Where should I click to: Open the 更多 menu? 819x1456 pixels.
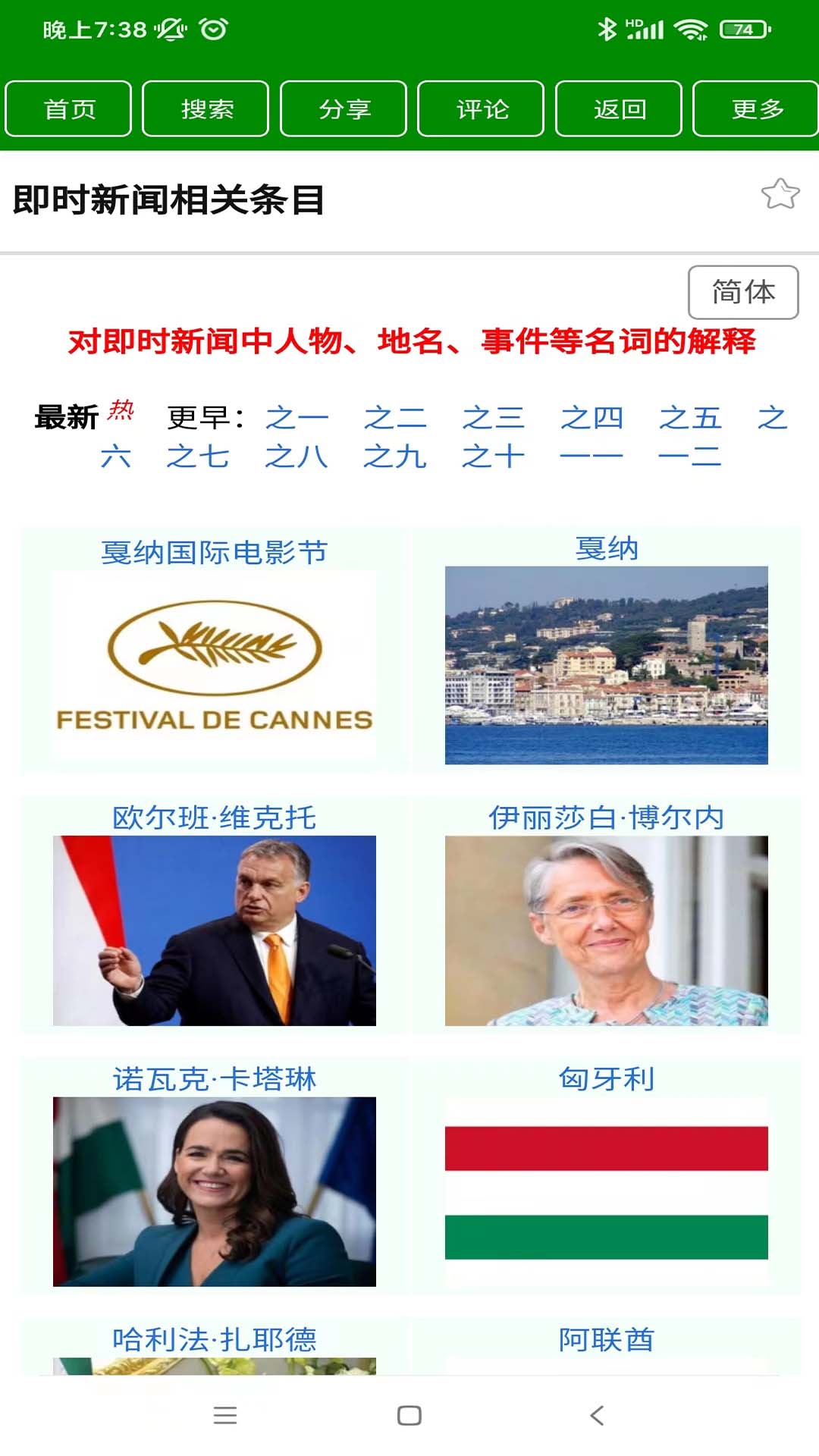(x=756, y=109)
